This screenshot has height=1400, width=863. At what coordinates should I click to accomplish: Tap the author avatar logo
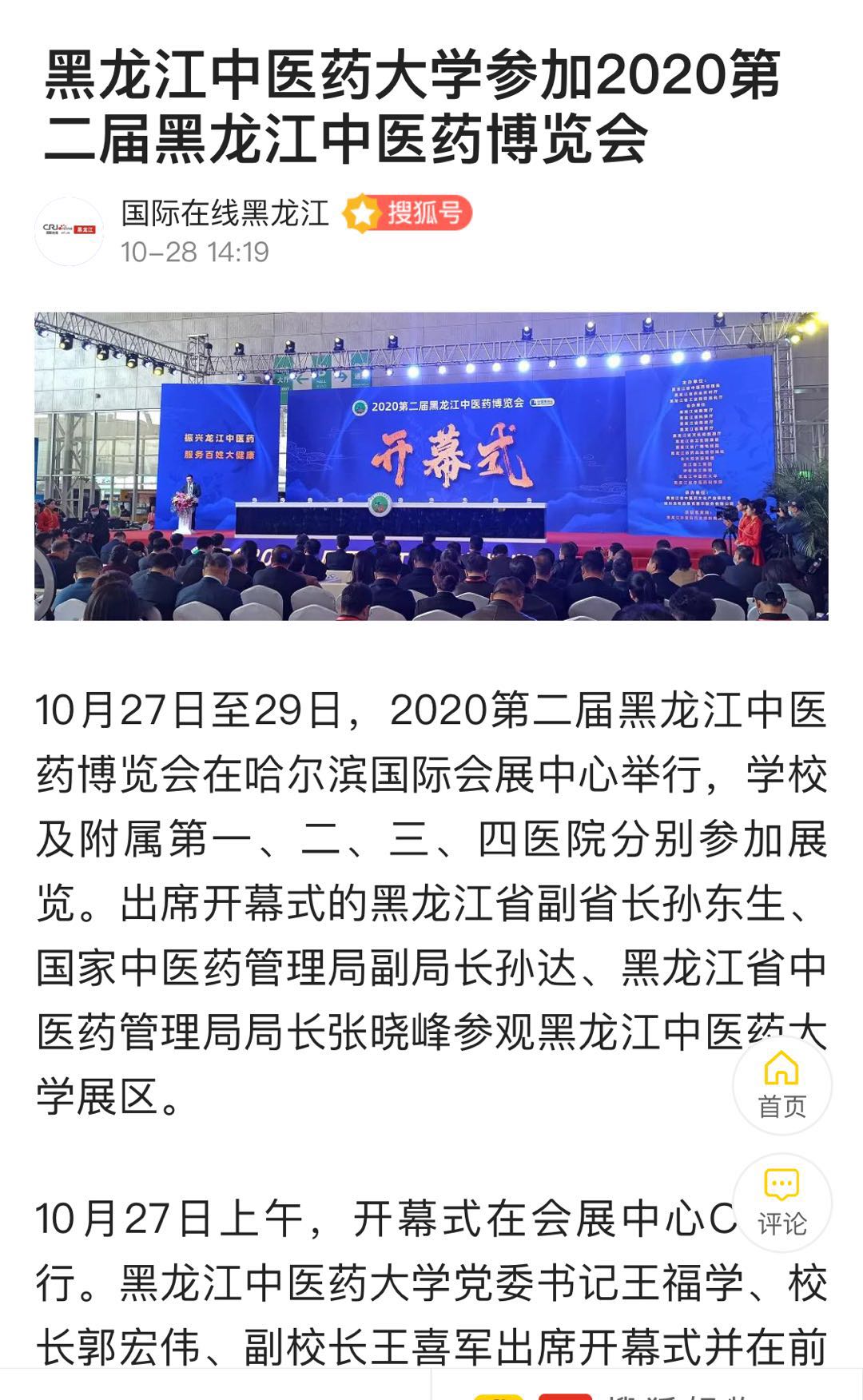70,231
